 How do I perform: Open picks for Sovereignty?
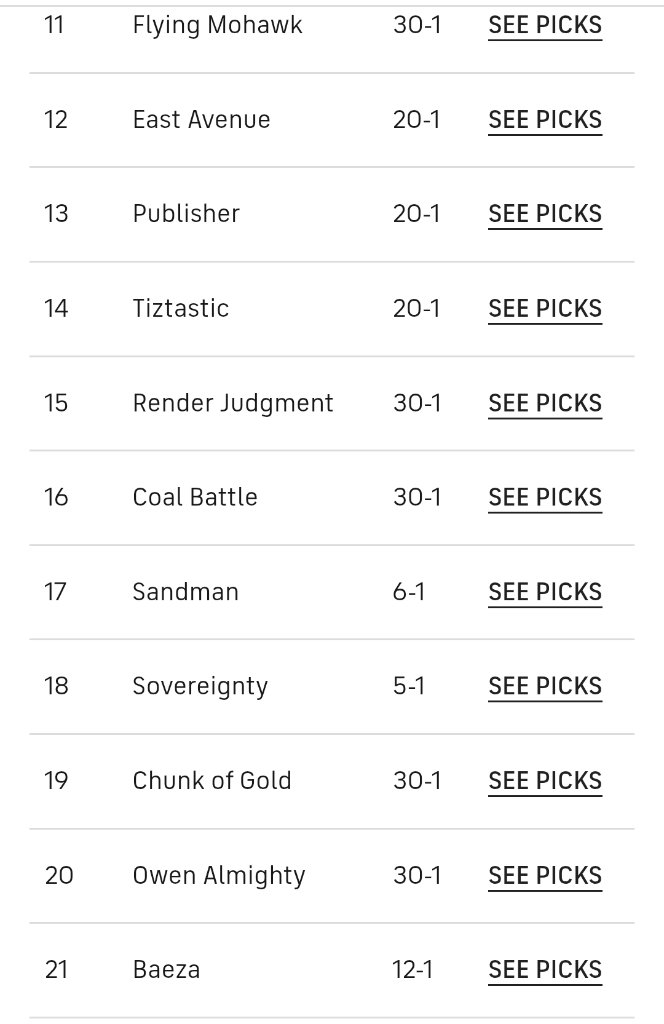(x=545, y=687)
